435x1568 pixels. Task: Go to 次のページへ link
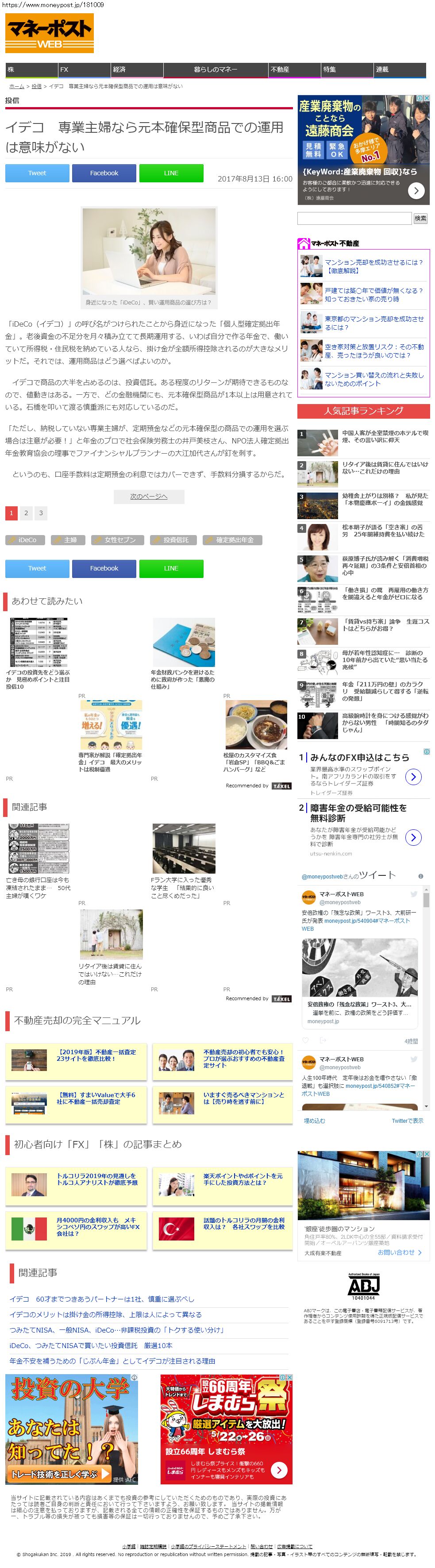[x=148, y=497]
